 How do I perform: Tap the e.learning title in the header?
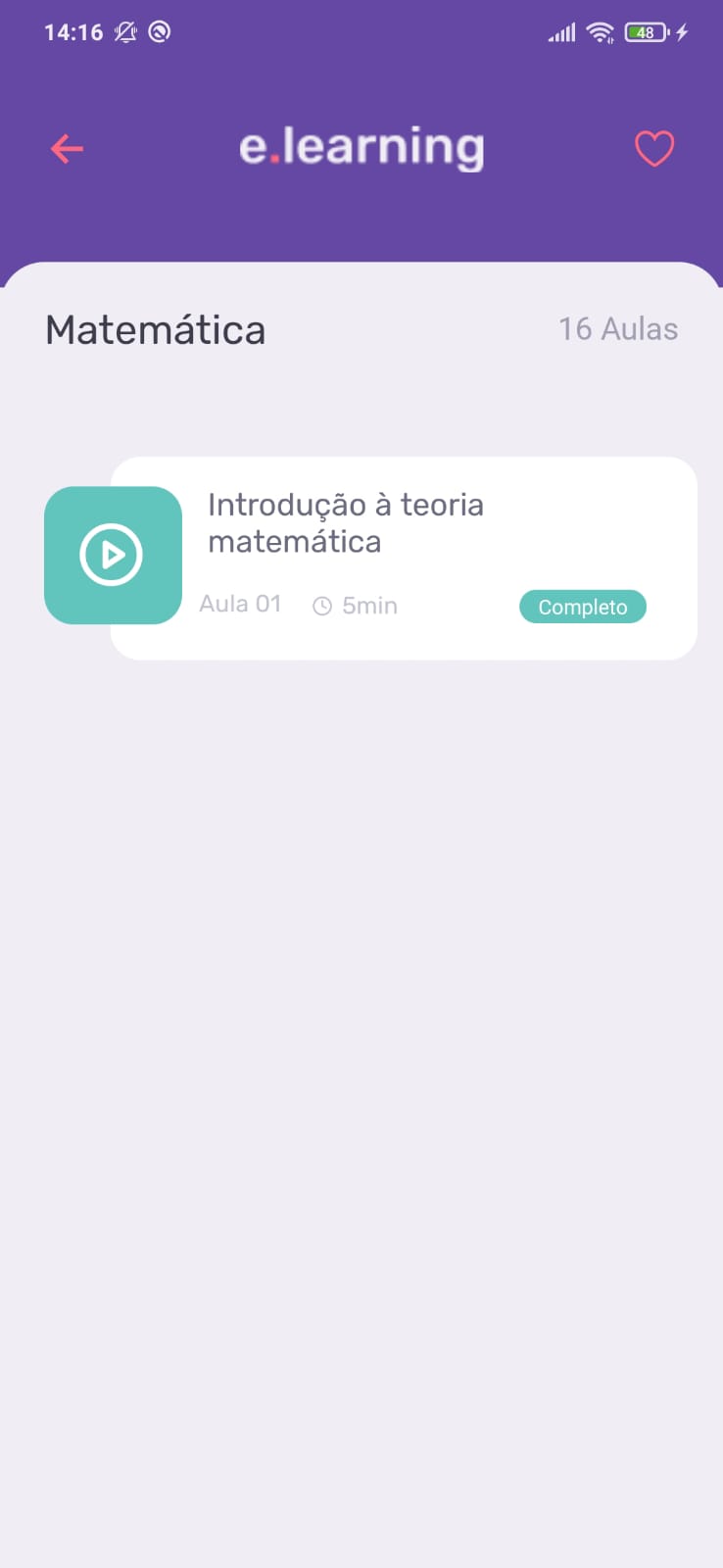tap(361, 147)
